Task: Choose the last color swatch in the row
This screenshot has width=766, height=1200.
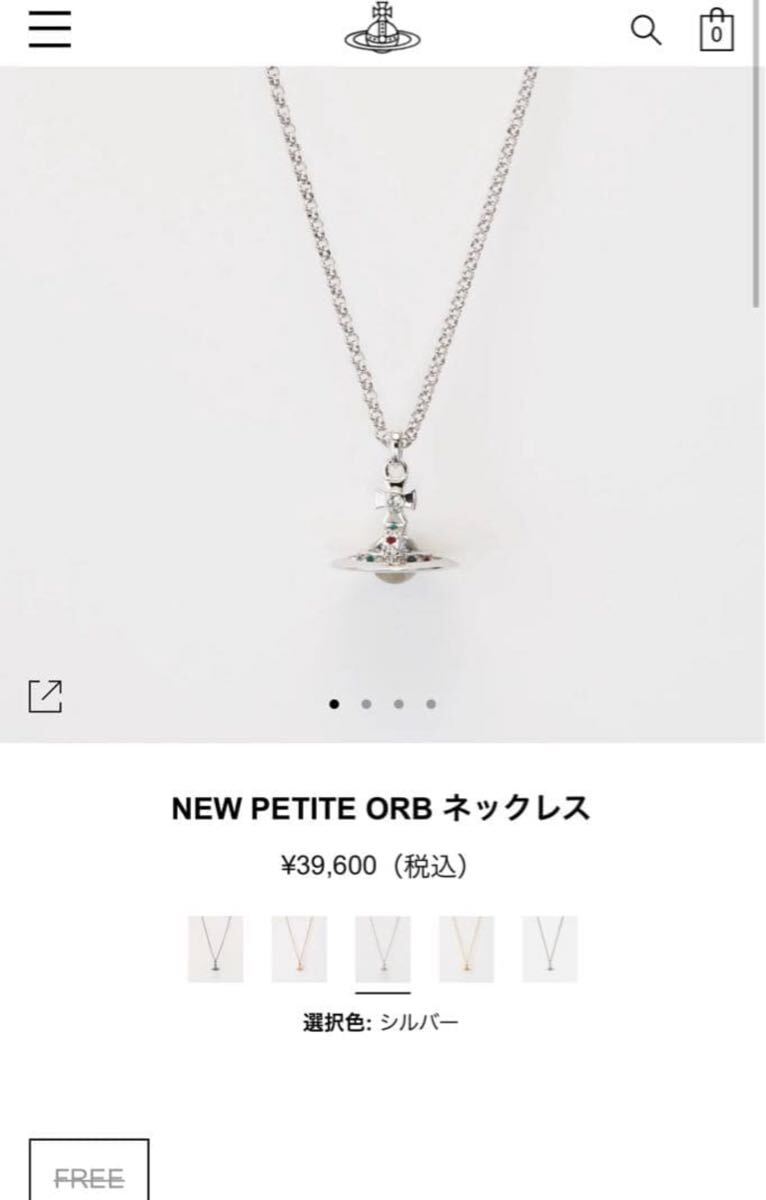Action: coord(549,949)
